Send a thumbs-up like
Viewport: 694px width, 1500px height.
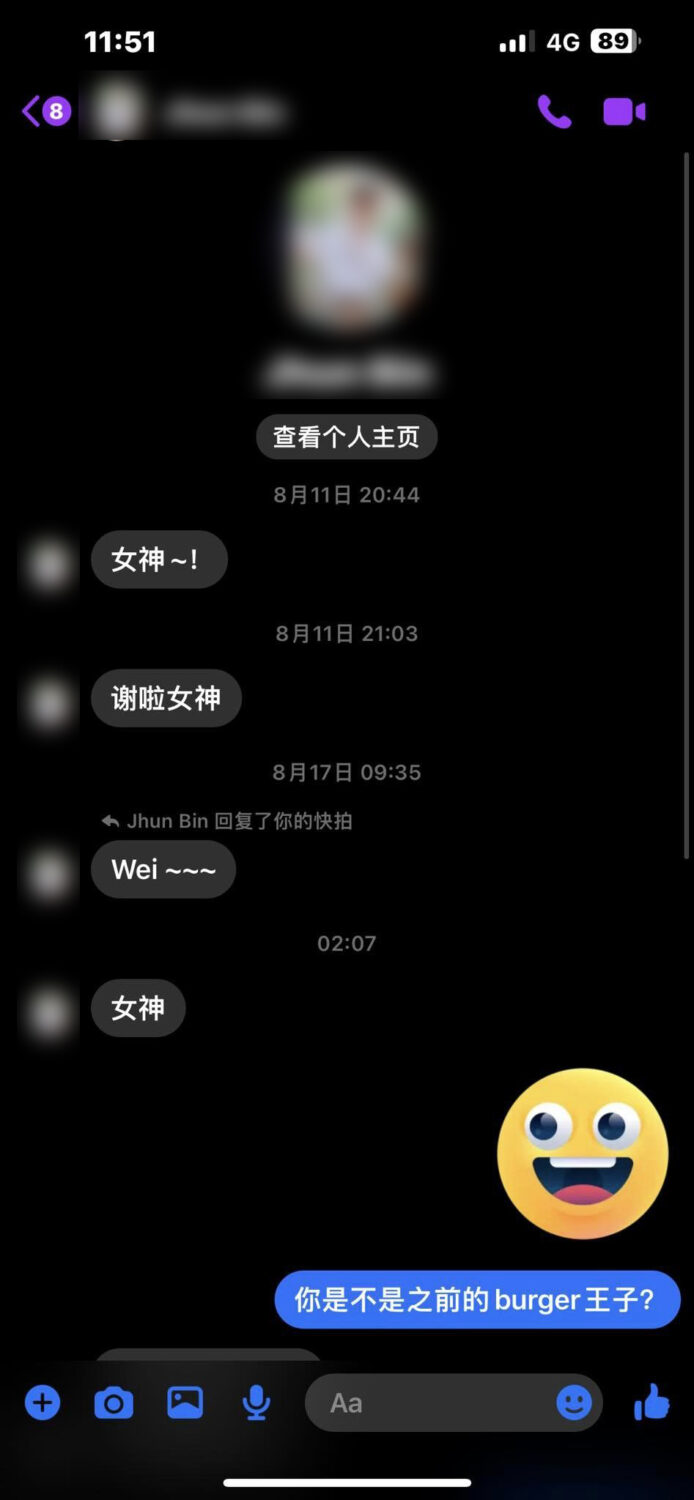(652, 1403)
